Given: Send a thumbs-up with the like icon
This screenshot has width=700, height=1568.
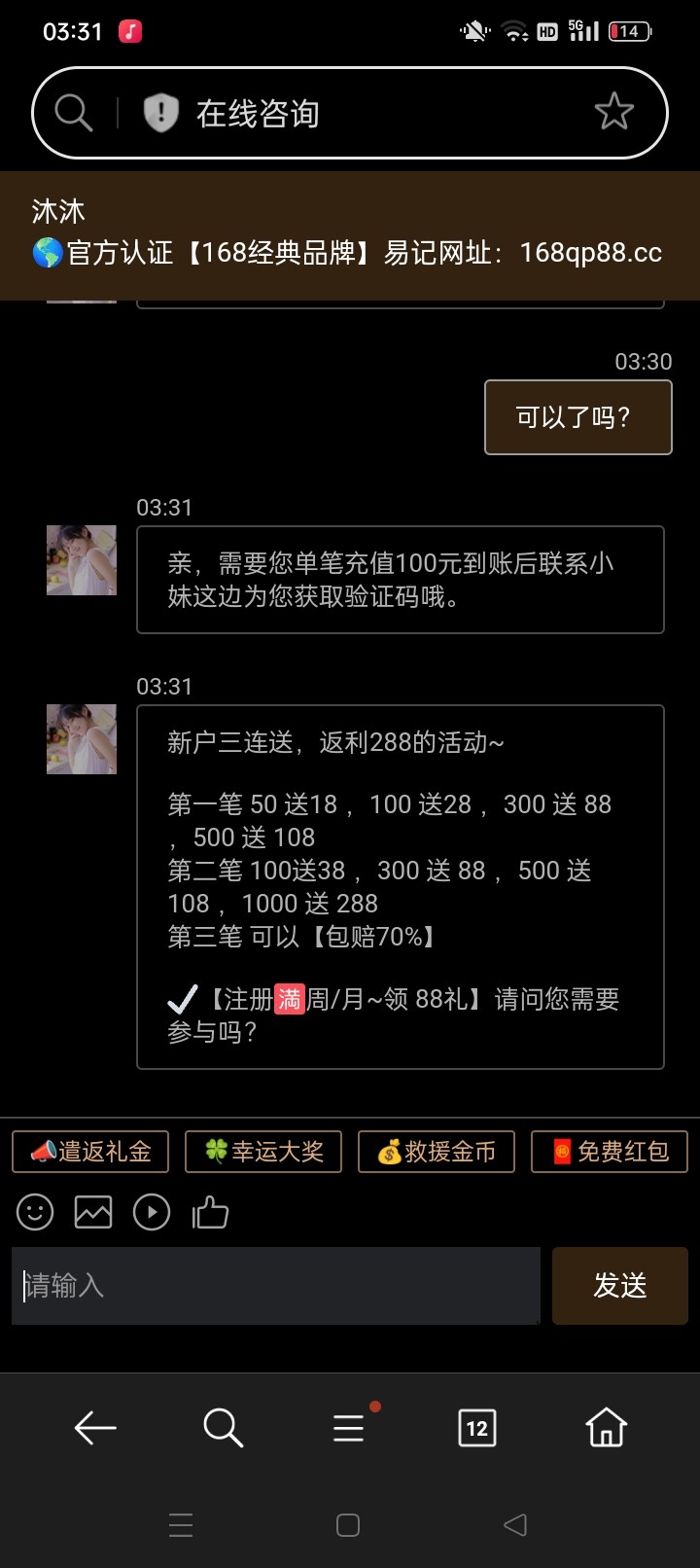Looking at the screenshot, I should 210,1212.
